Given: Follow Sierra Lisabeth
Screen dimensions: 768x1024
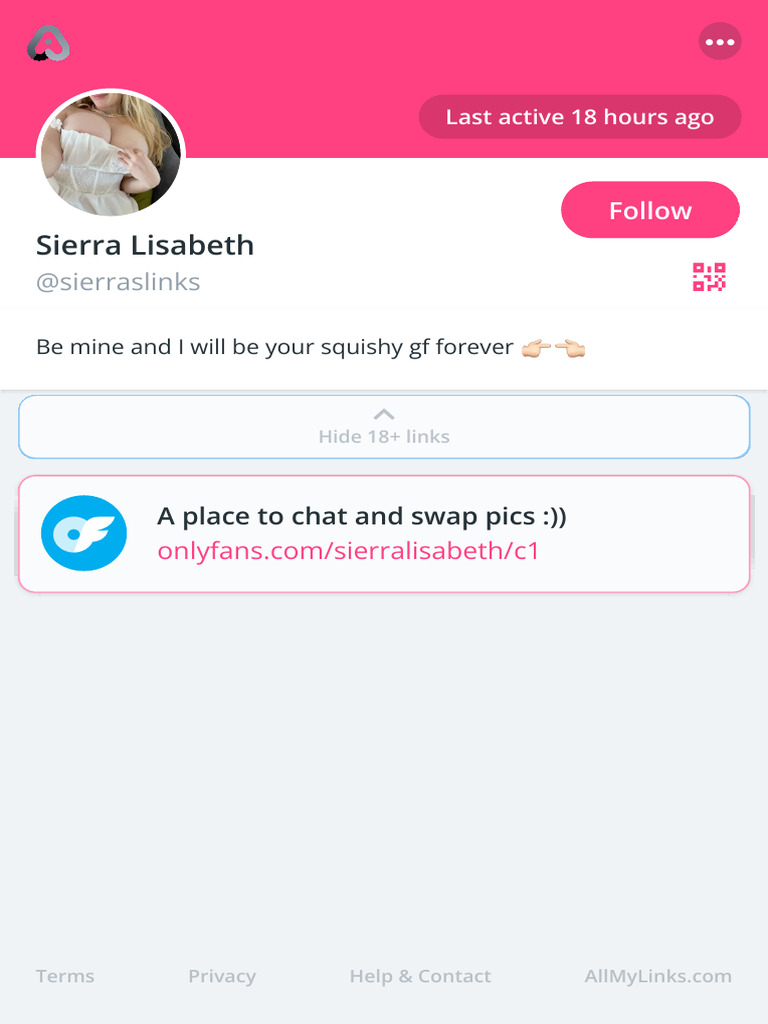Looking at the screenshot, I should (x=650, y=210).
